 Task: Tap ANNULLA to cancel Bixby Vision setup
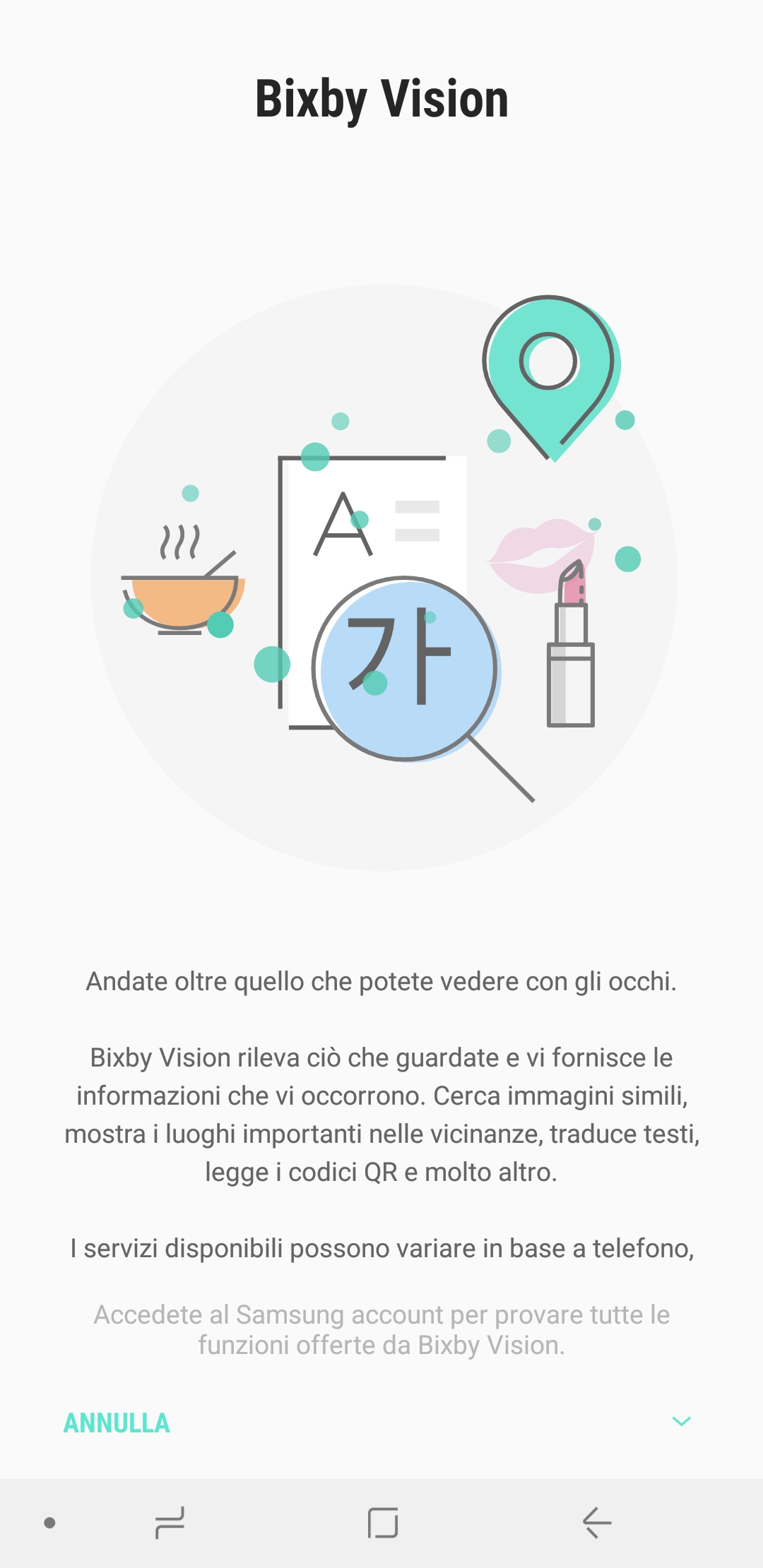click(x=117, y=1423)
